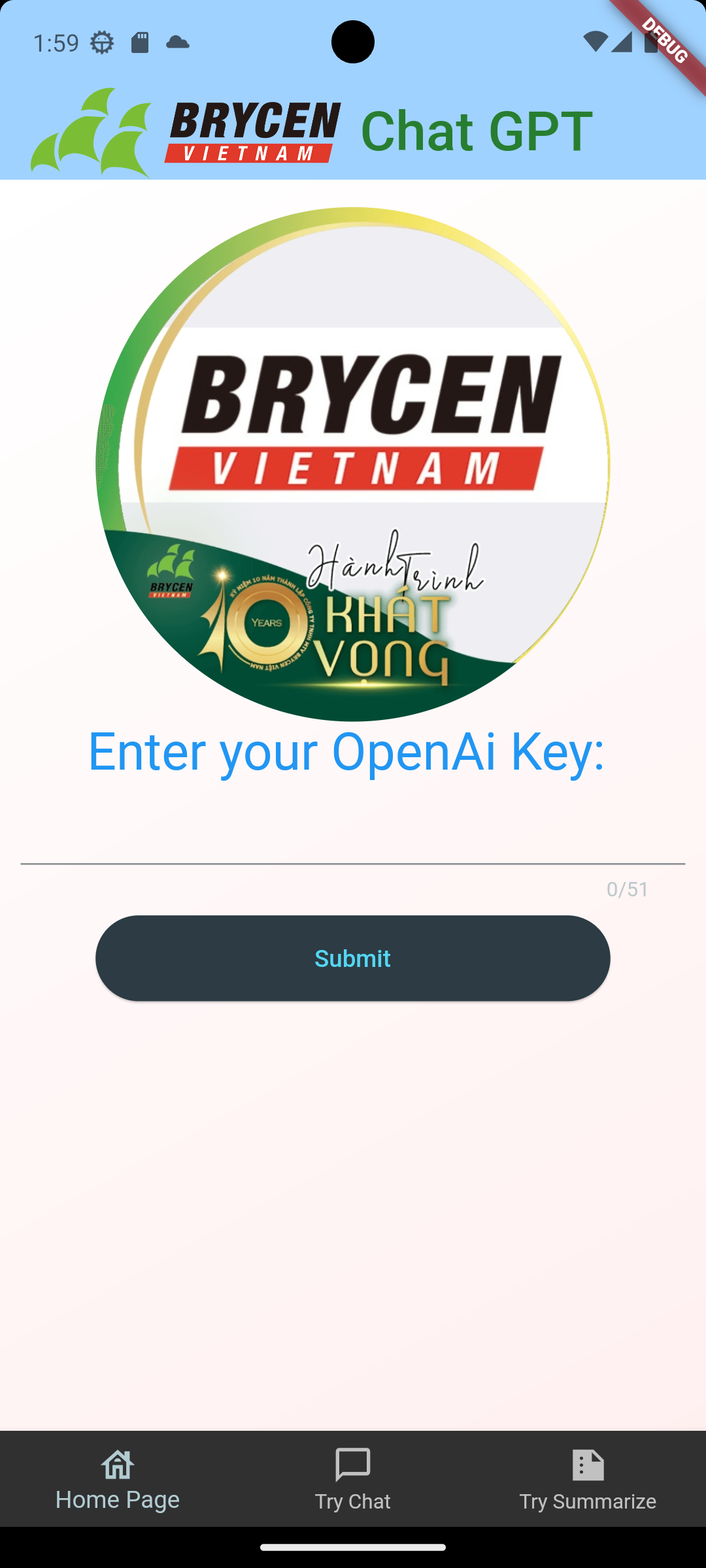This screenshot has height=1568, width=706.
Task: Submit the OpenAi key
Action: (x=353, y=958)
